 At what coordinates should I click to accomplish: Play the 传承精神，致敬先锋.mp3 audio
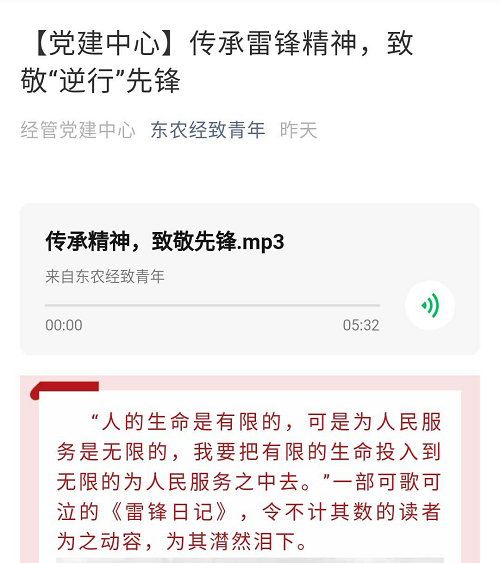point(430,306)
